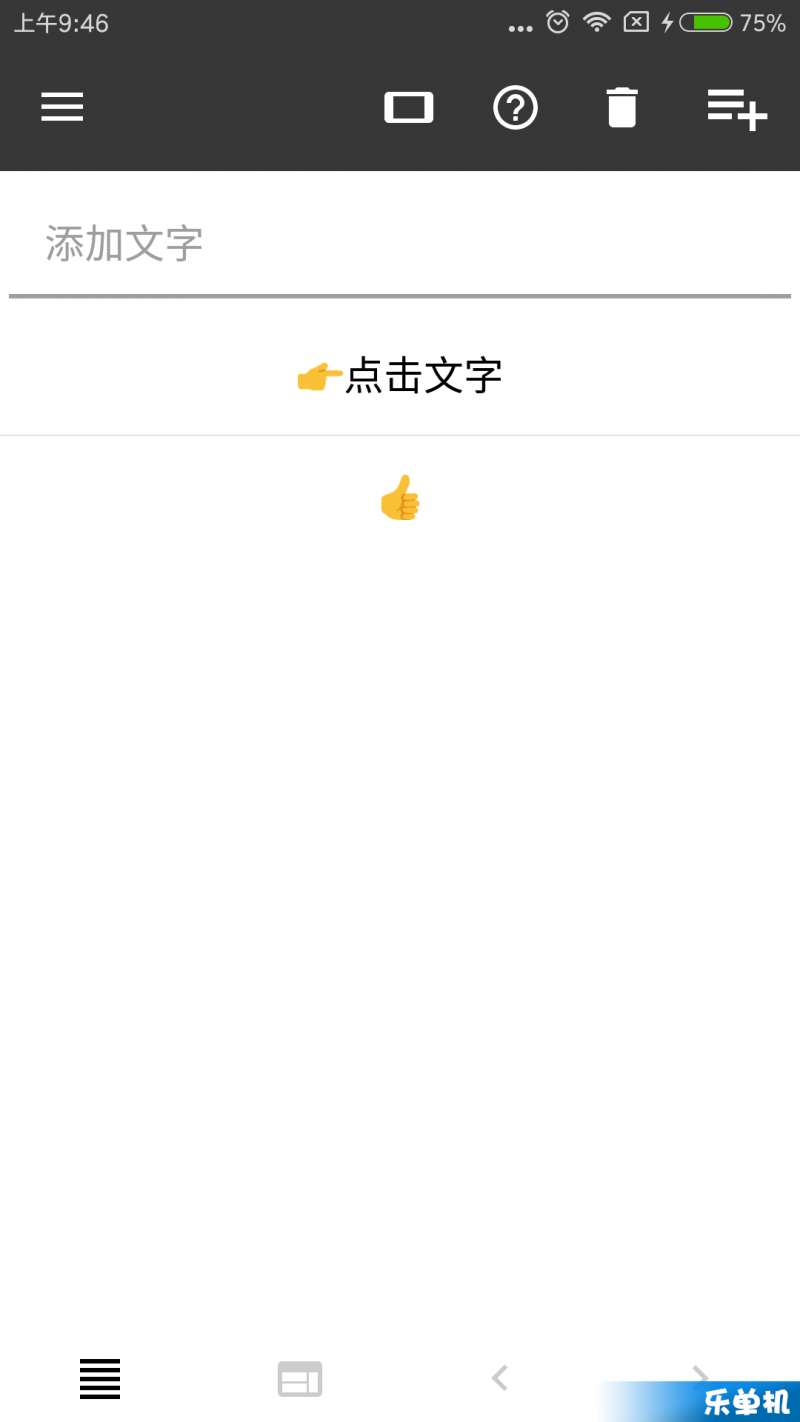Focus the 添加文字 text field

400,244
